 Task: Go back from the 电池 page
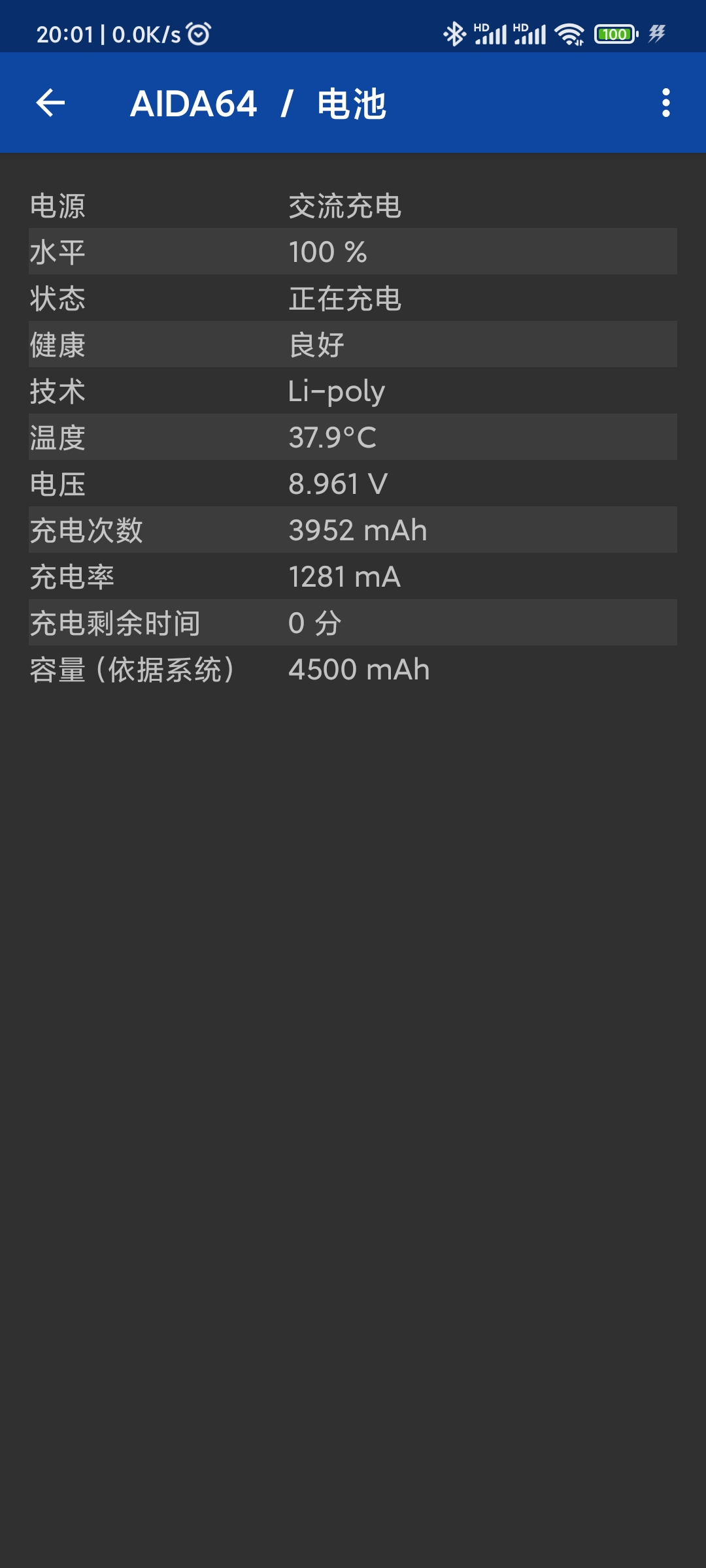coord(50,103)
